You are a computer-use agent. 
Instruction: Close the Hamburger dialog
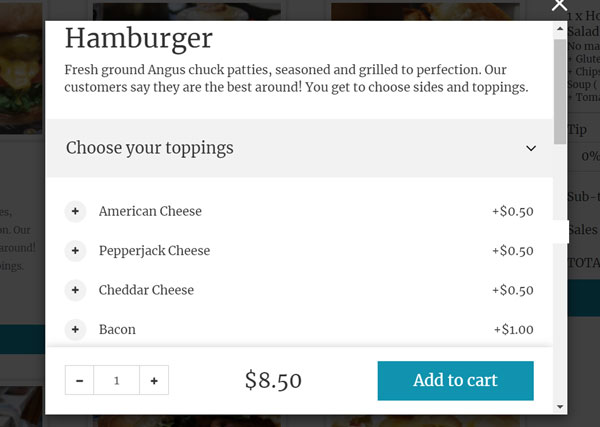pos(559,7)
